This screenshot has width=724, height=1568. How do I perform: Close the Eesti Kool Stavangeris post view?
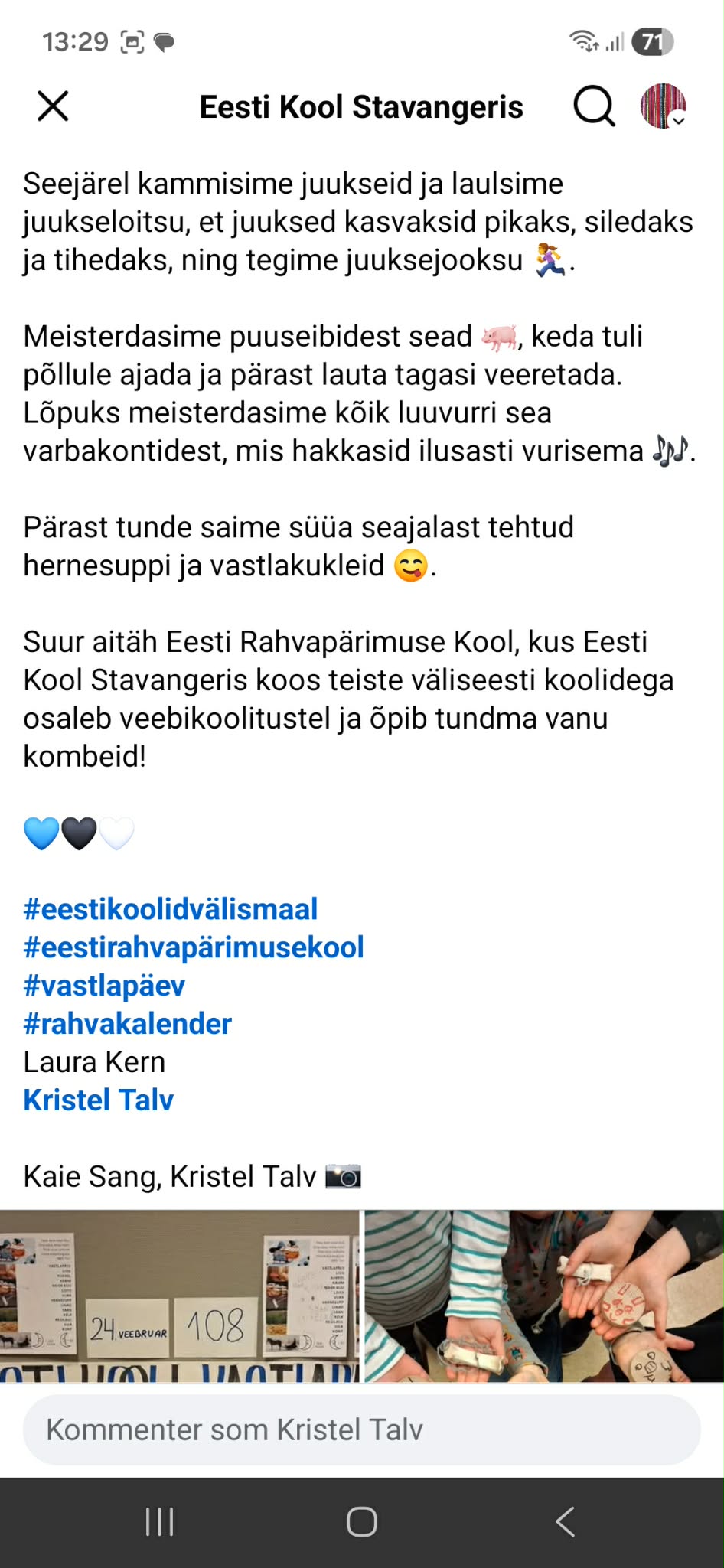[53, 106]
